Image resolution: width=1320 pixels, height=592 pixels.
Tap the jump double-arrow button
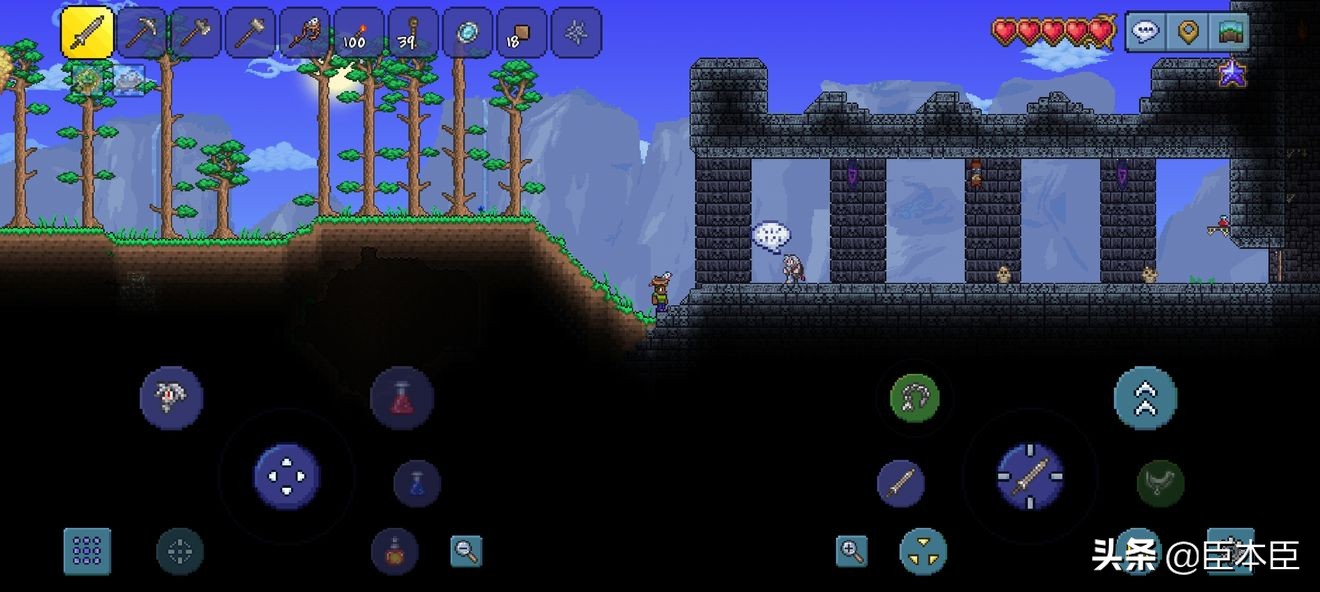(1145, 398)
